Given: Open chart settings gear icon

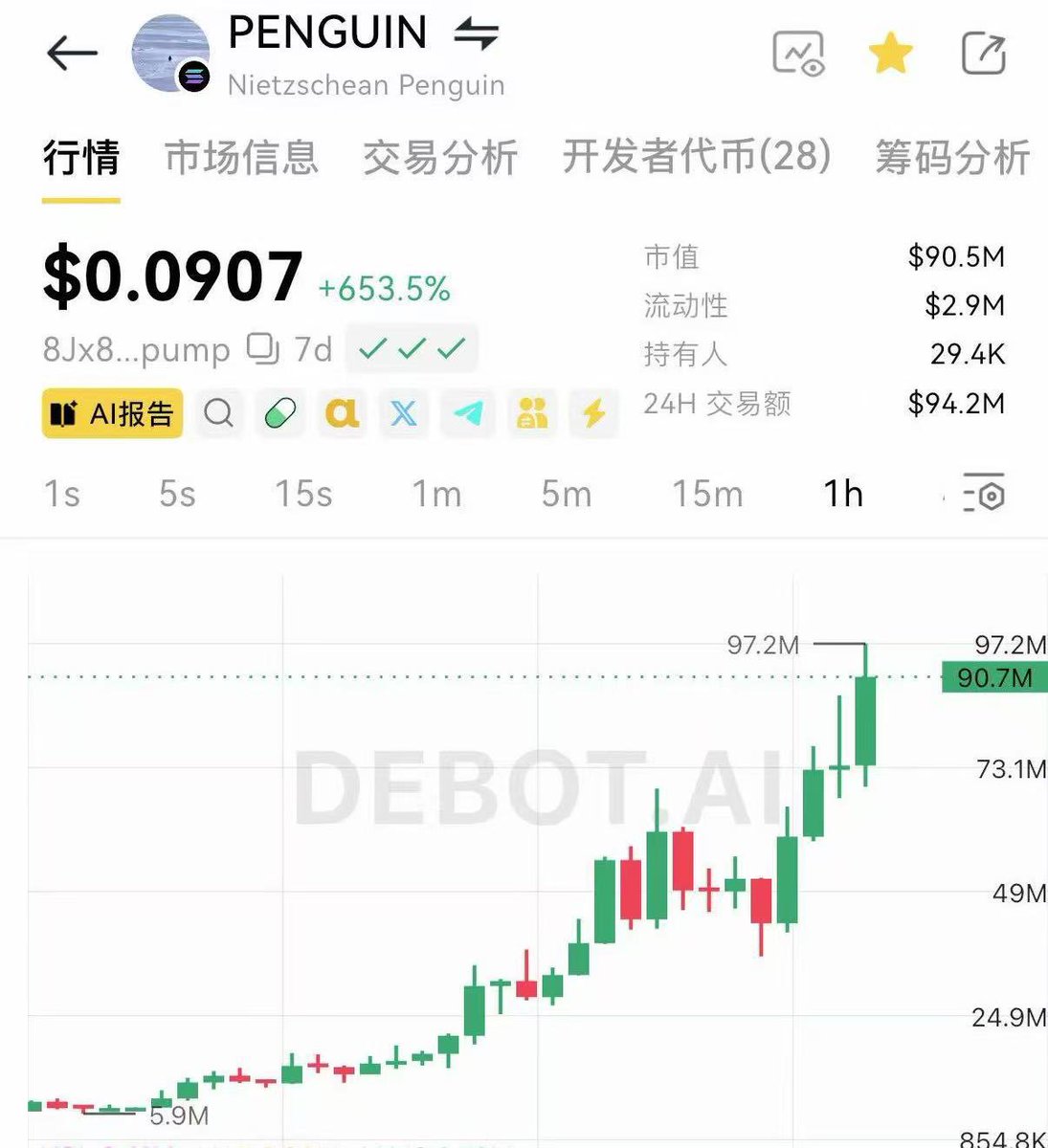Looking at the screenshot, I should click(x=984, y=494).
